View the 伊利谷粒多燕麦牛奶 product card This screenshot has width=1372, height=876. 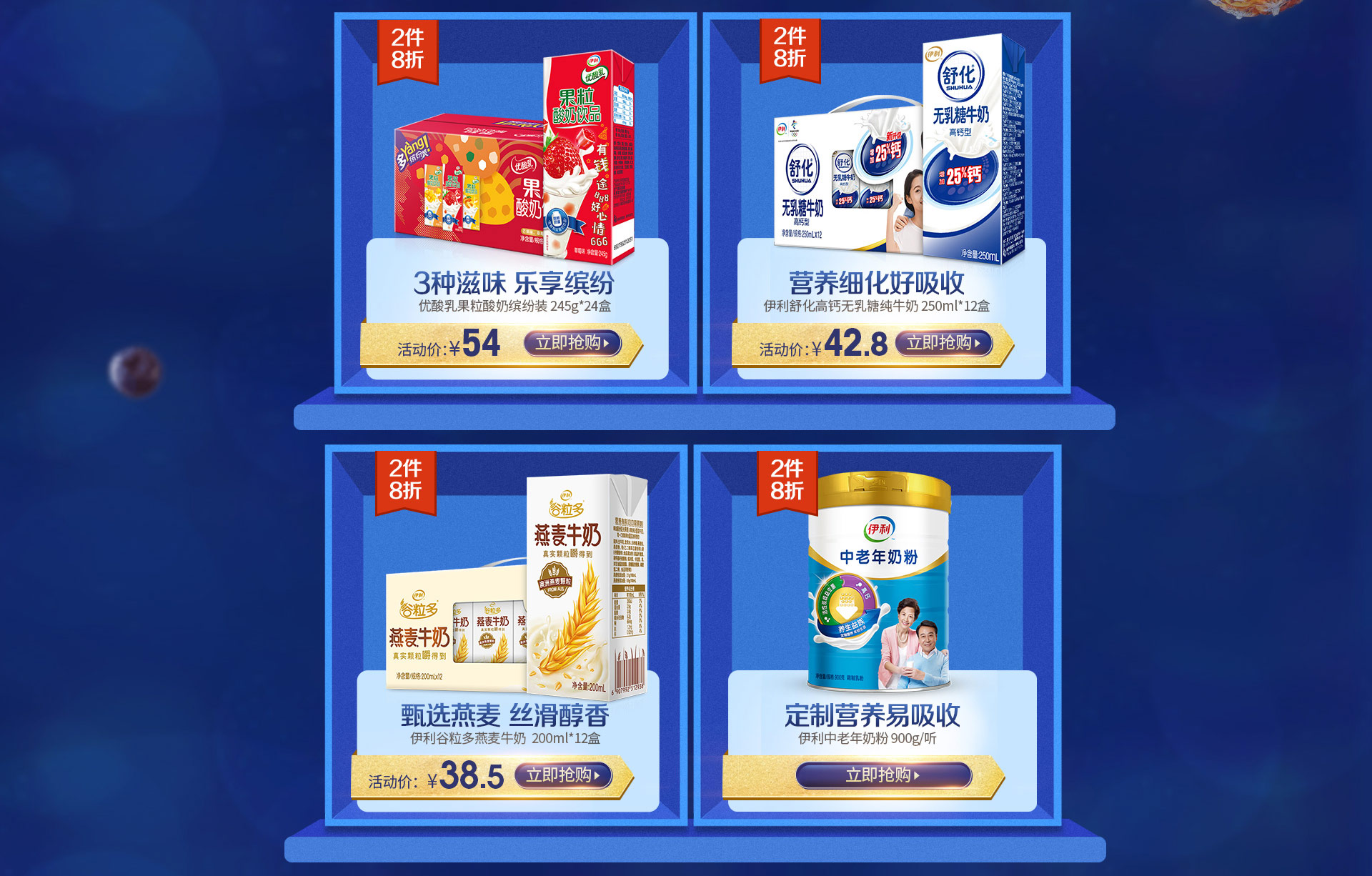pos(506,614)
